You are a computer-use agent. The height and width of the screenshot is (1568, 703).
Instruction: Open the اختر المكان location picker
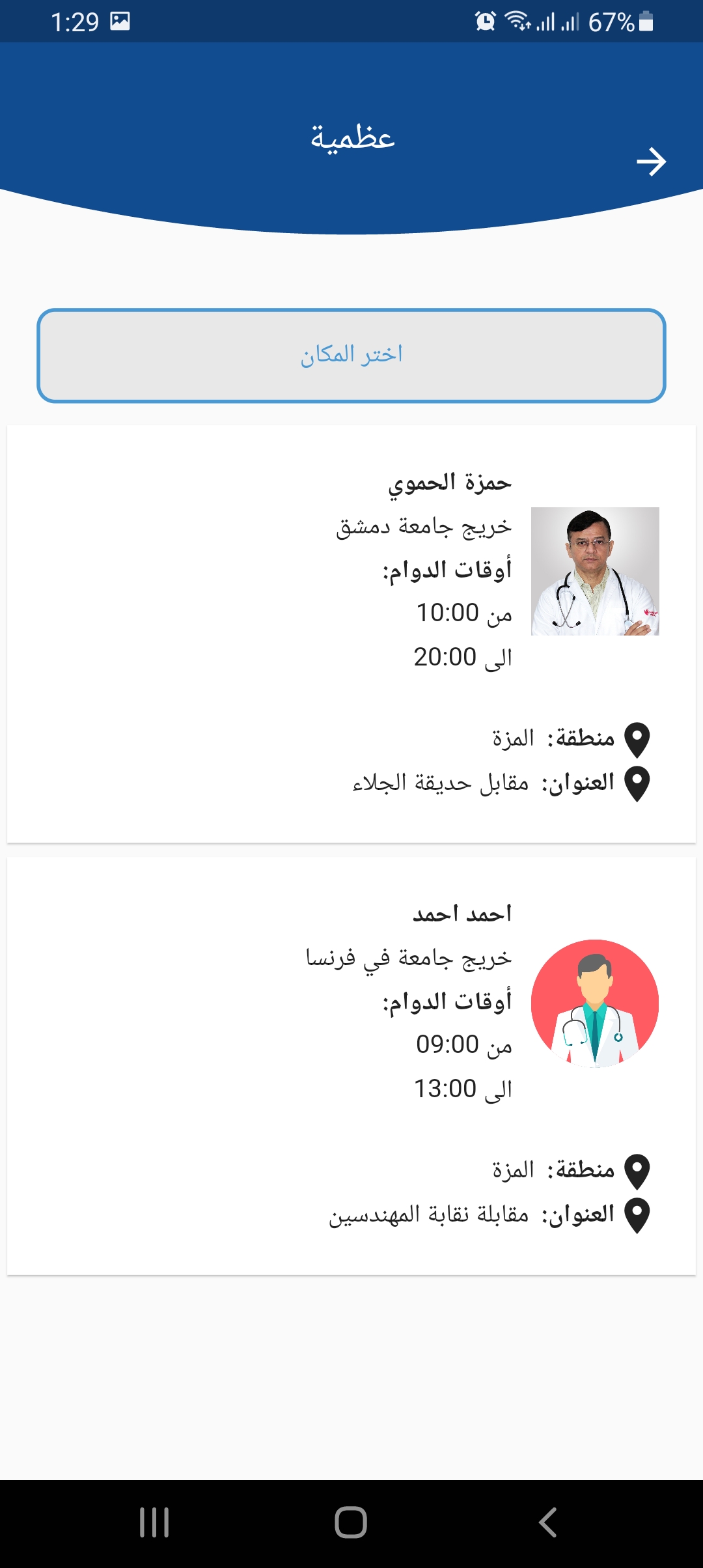tap(351, 356)
